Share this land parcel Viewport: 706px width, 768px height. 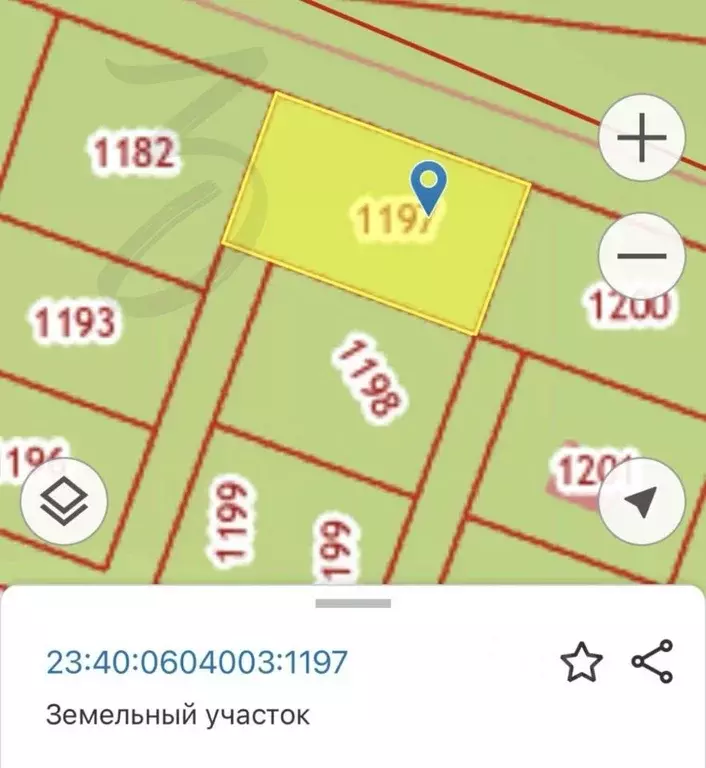653,662
